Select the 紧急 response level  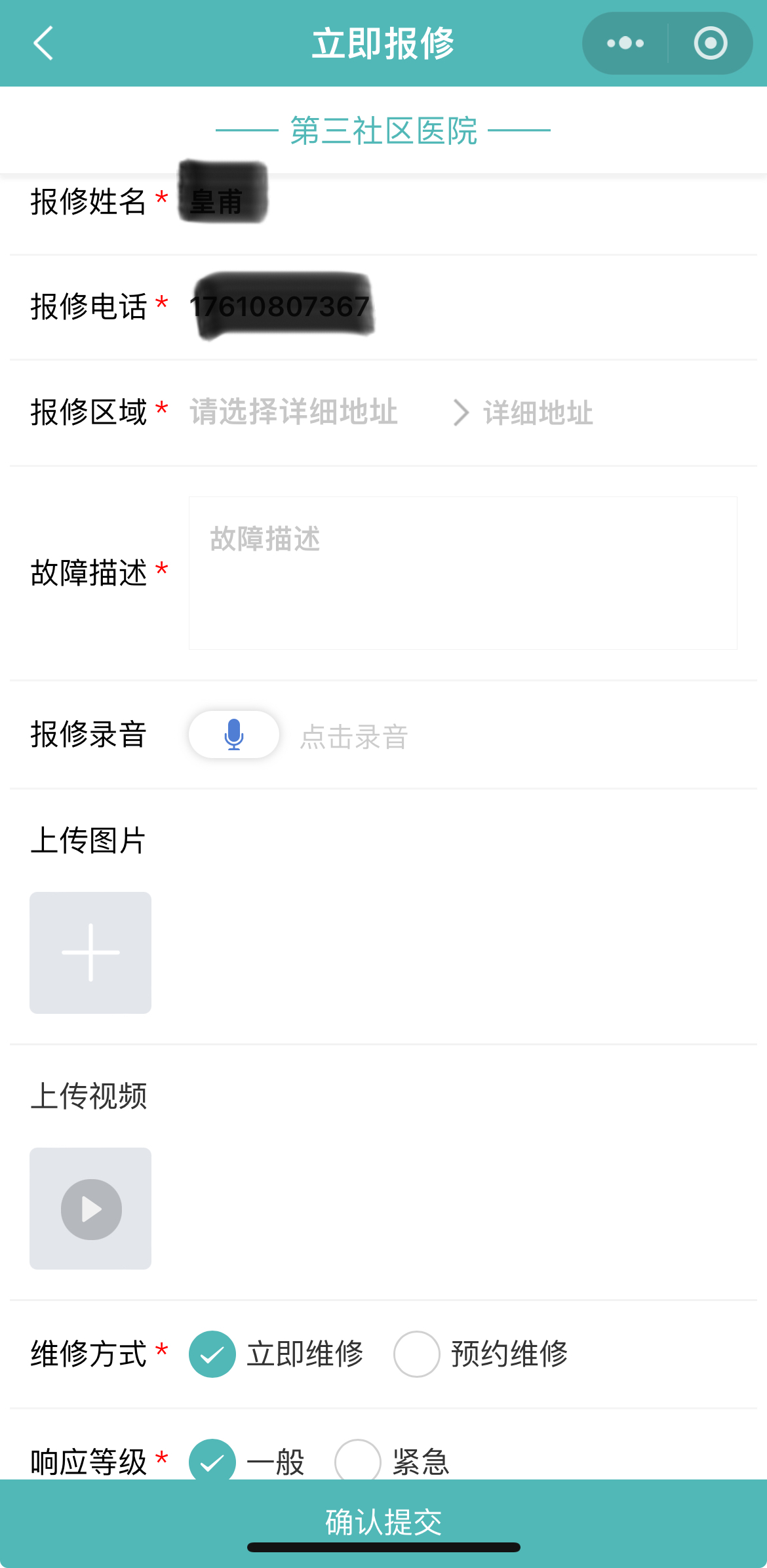(357, 1462)
